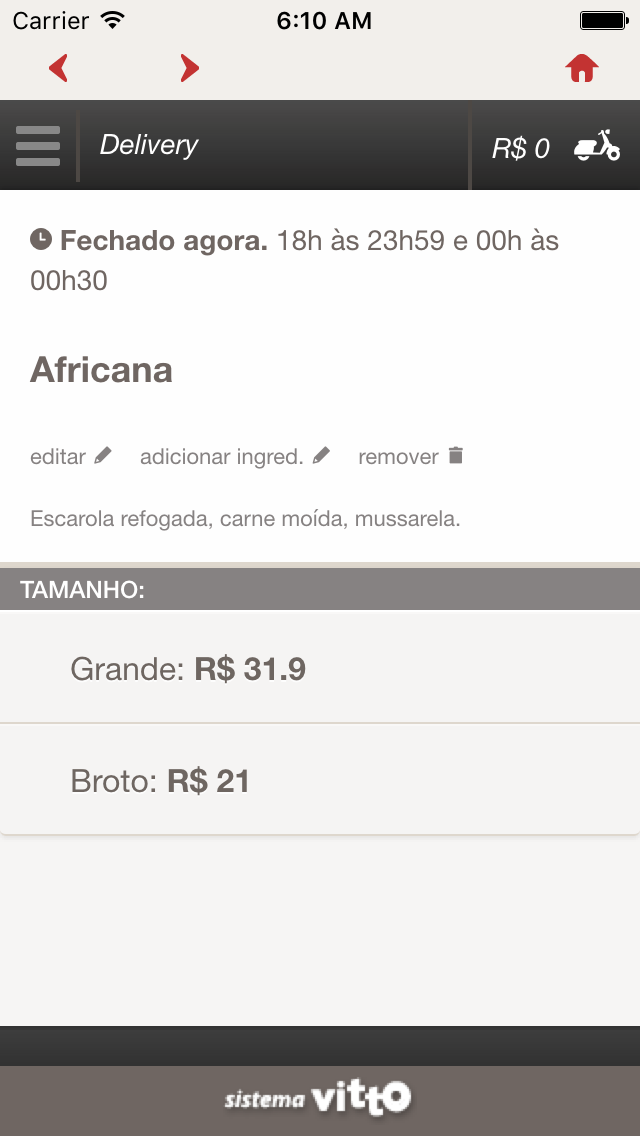The height and width of the screenshot is (1136, 640).
Task: Select Grande size for R$ 31.9
Action: pos(320,667)
